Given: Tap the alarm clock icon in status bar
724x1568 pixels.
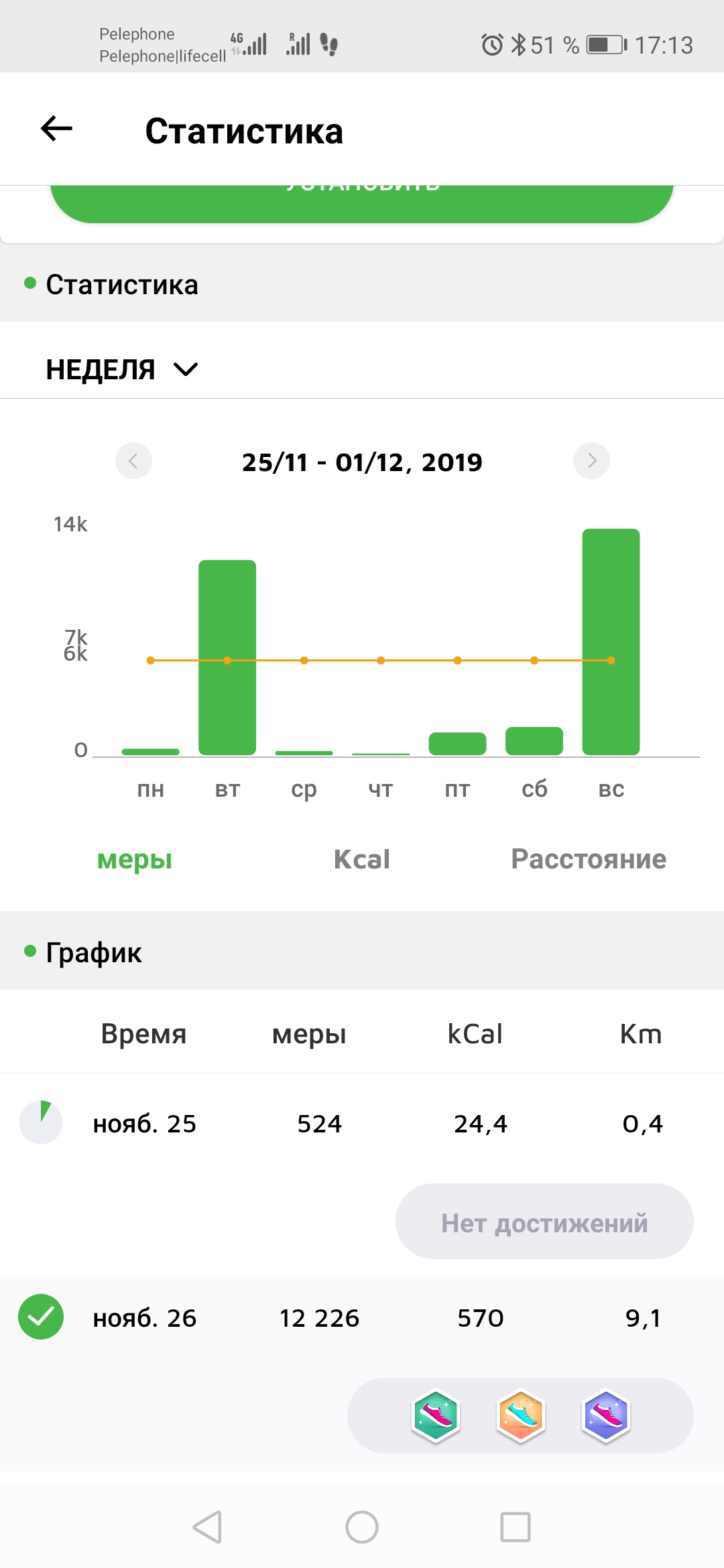Looking at the screenshot, I should (x=490, y=44).
